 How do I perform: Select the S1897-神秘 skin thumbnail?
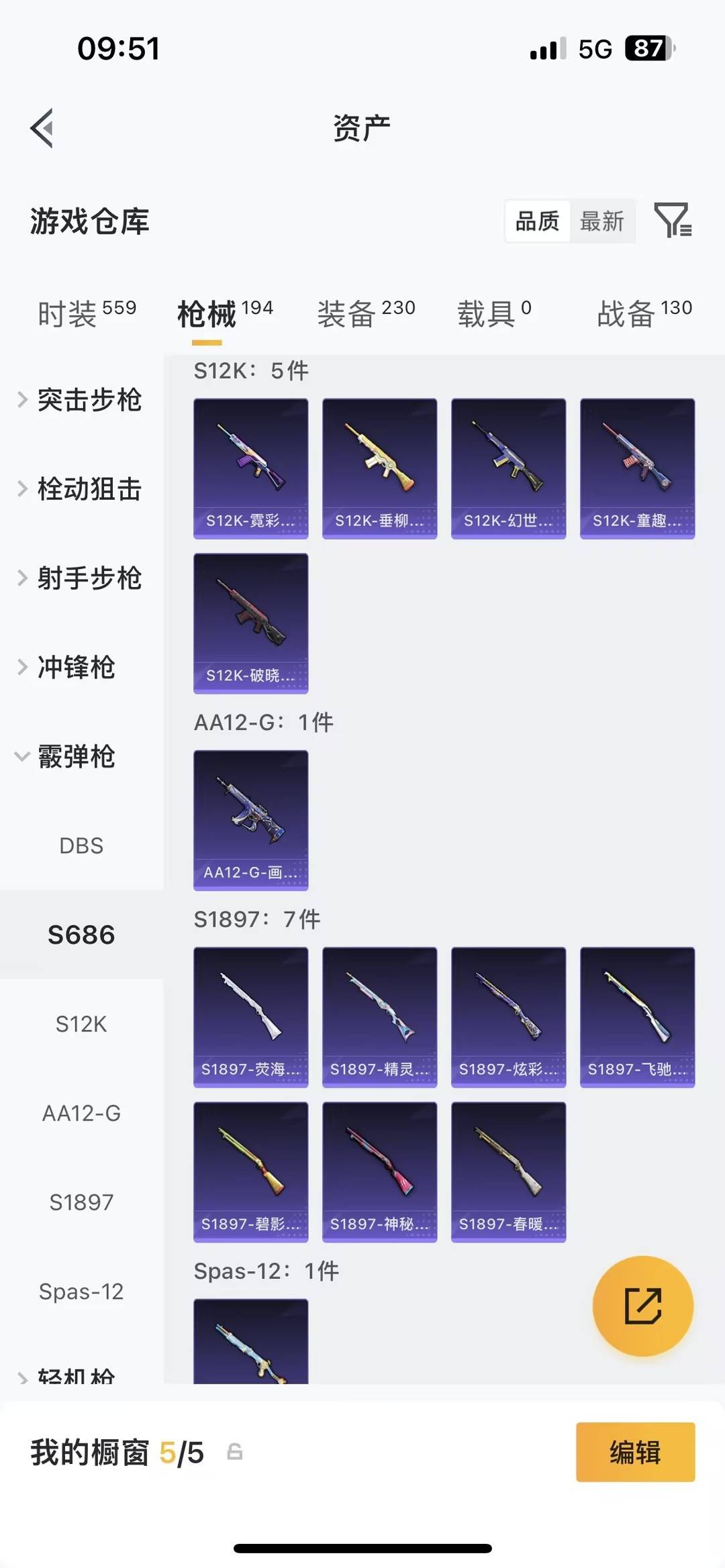click(379, 1172)
